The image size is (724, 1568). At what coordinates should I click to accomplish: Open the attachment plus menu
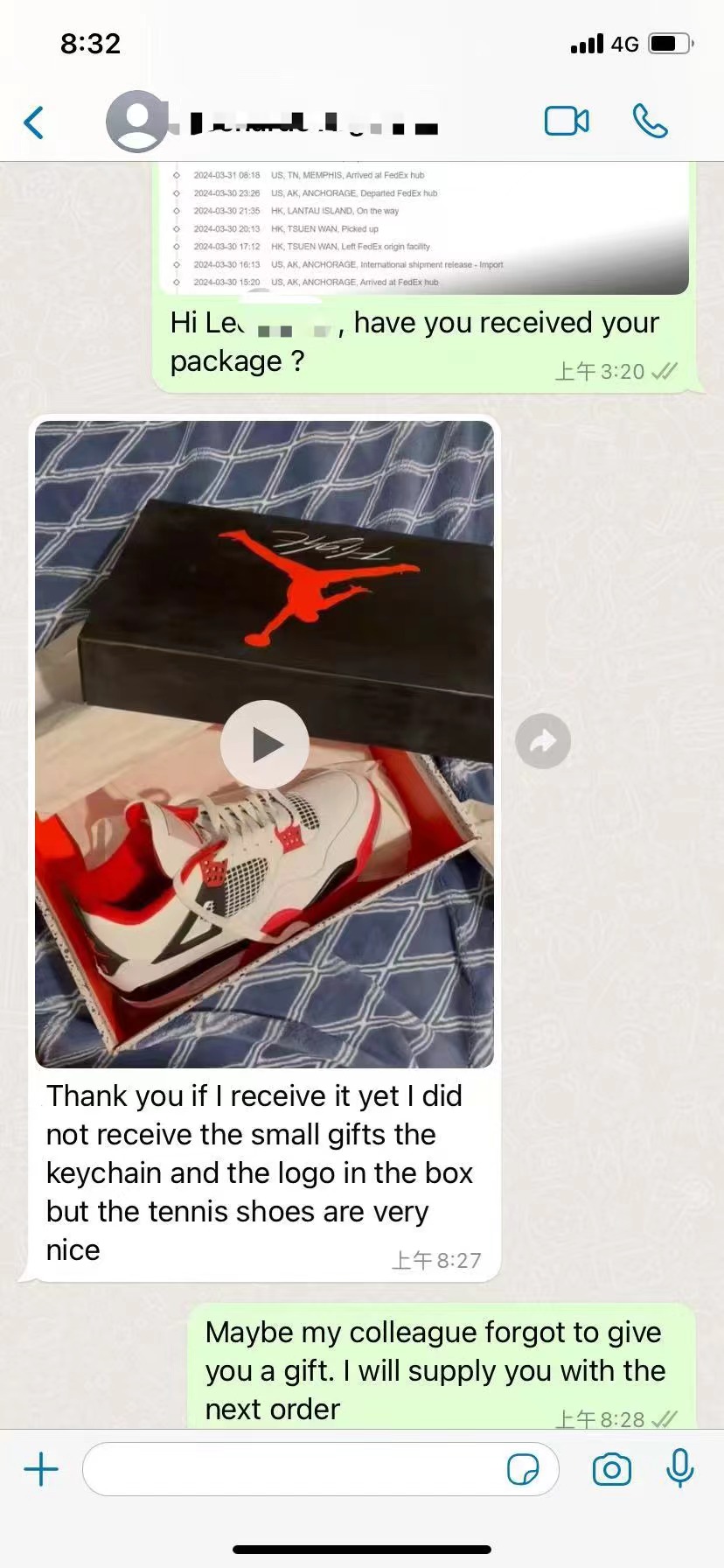41,1469
